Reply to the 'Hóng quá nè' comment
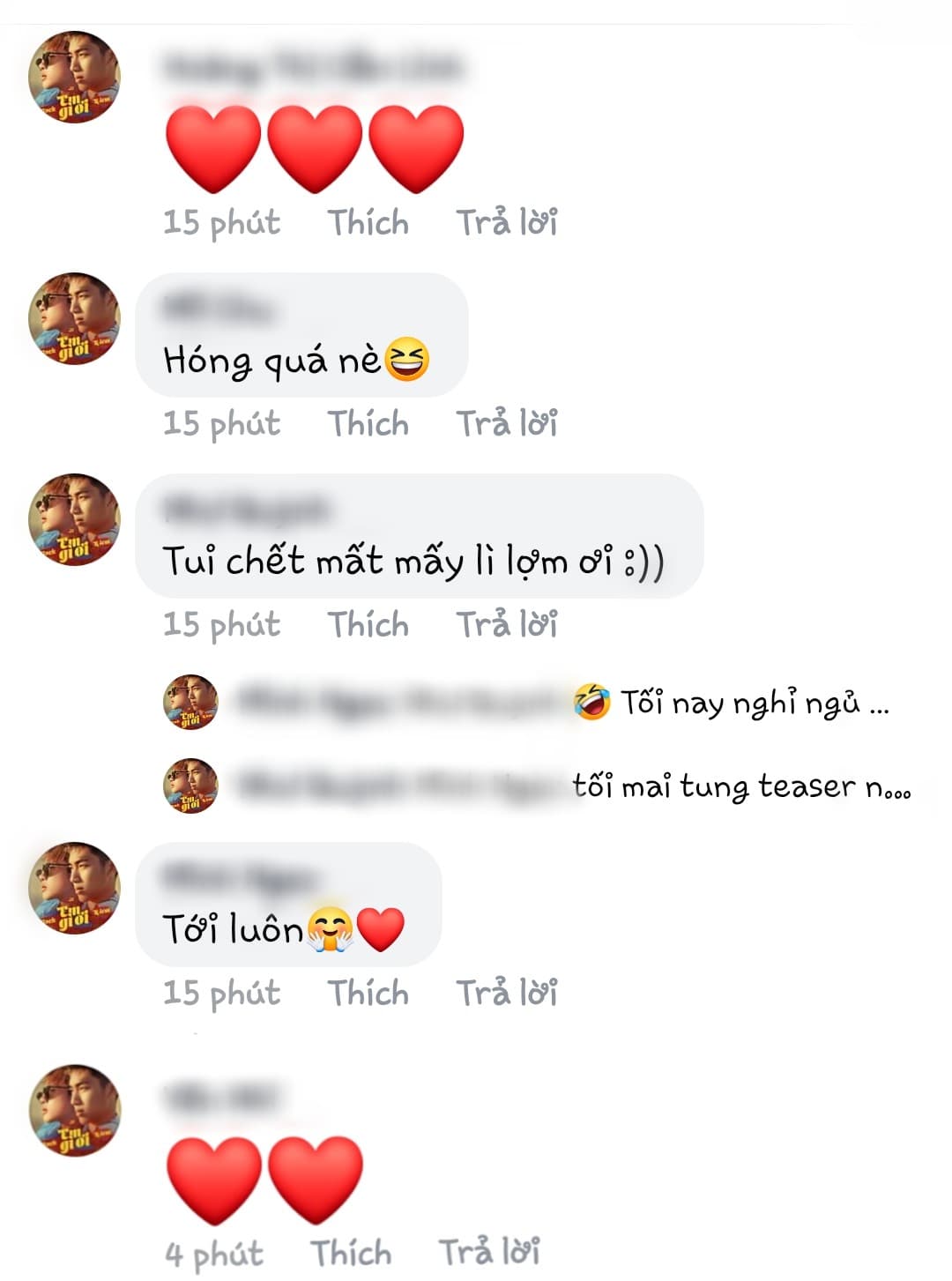This screenshot has height=1281, width=952. 506,423
